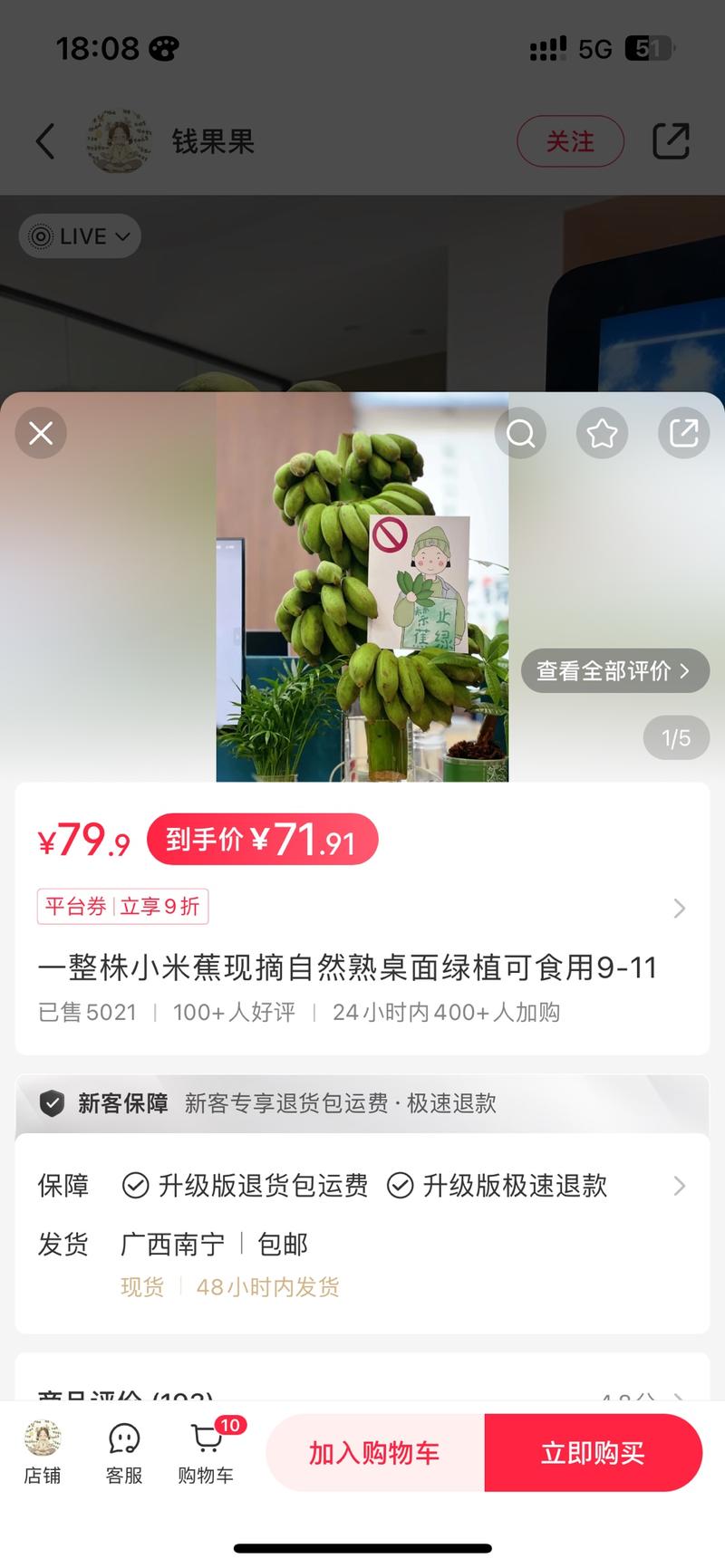Buy now with 立即购买

(x=594, y=1453)
